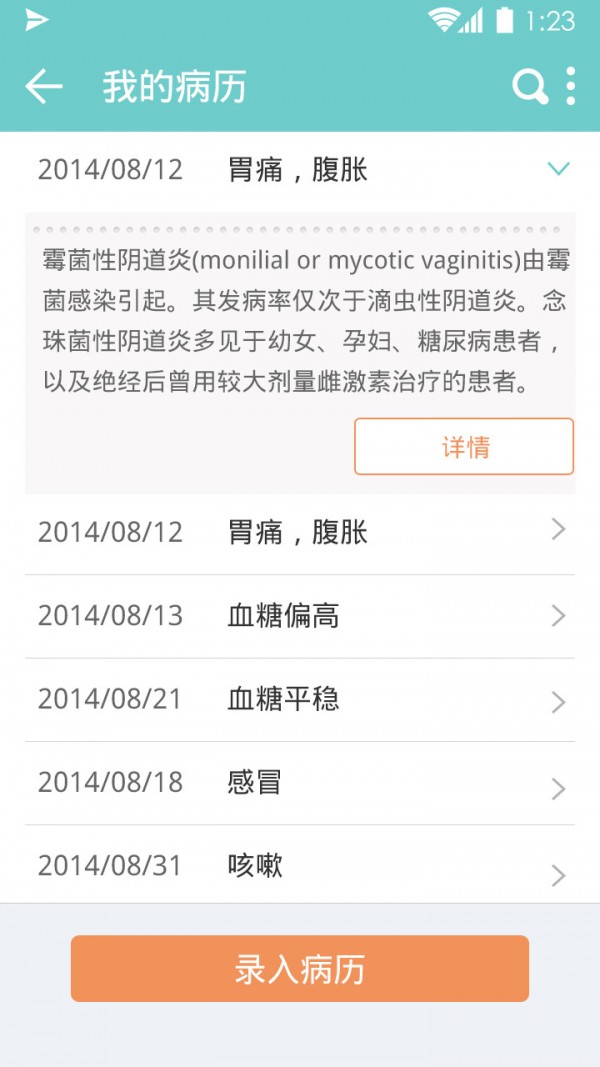600x1067 pixels.
Task: Tap the 详情 button
Action: pos(464,446)
